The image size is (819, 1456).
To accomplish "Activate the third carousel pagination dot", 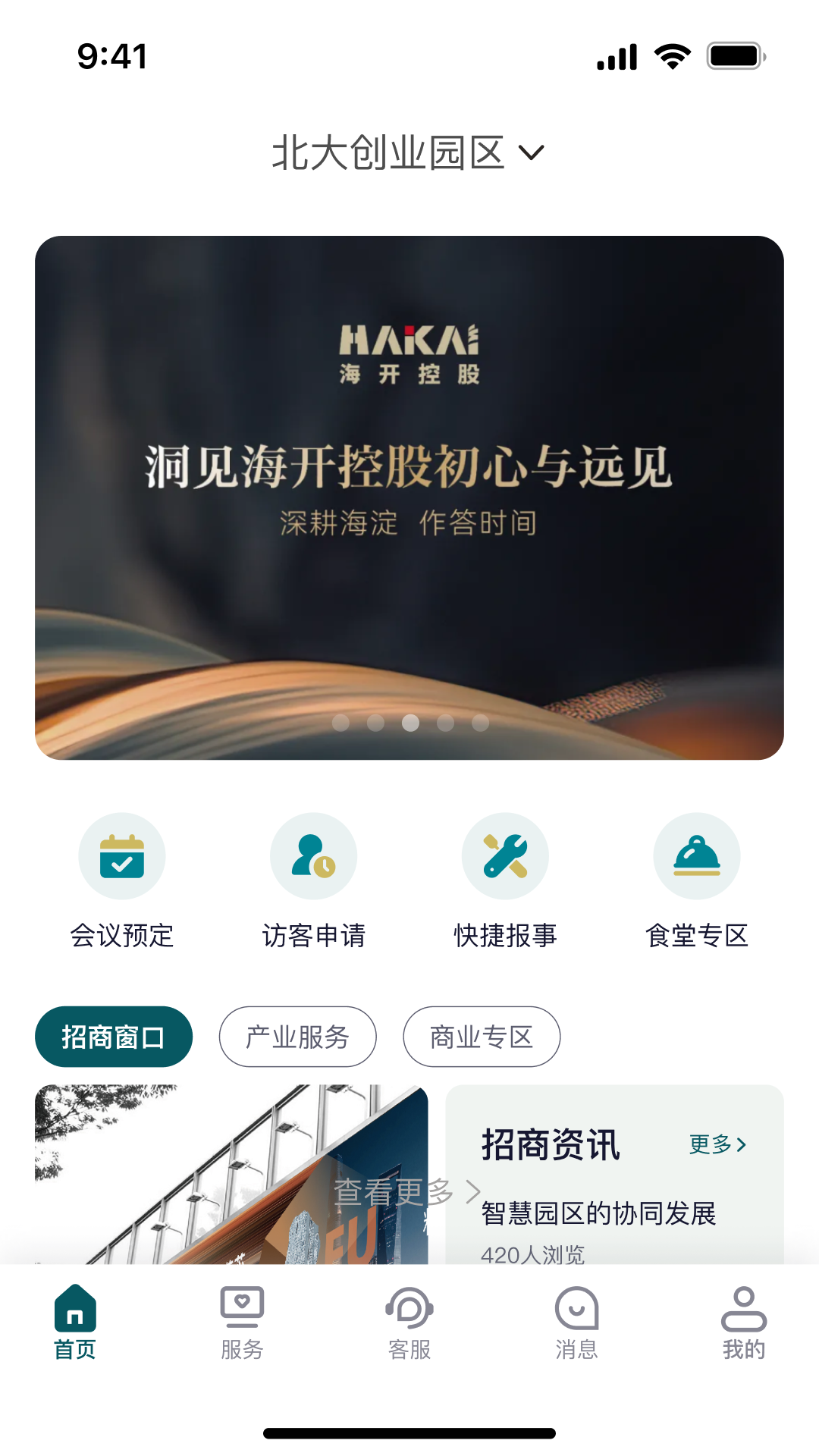I will tap(411, 723).
